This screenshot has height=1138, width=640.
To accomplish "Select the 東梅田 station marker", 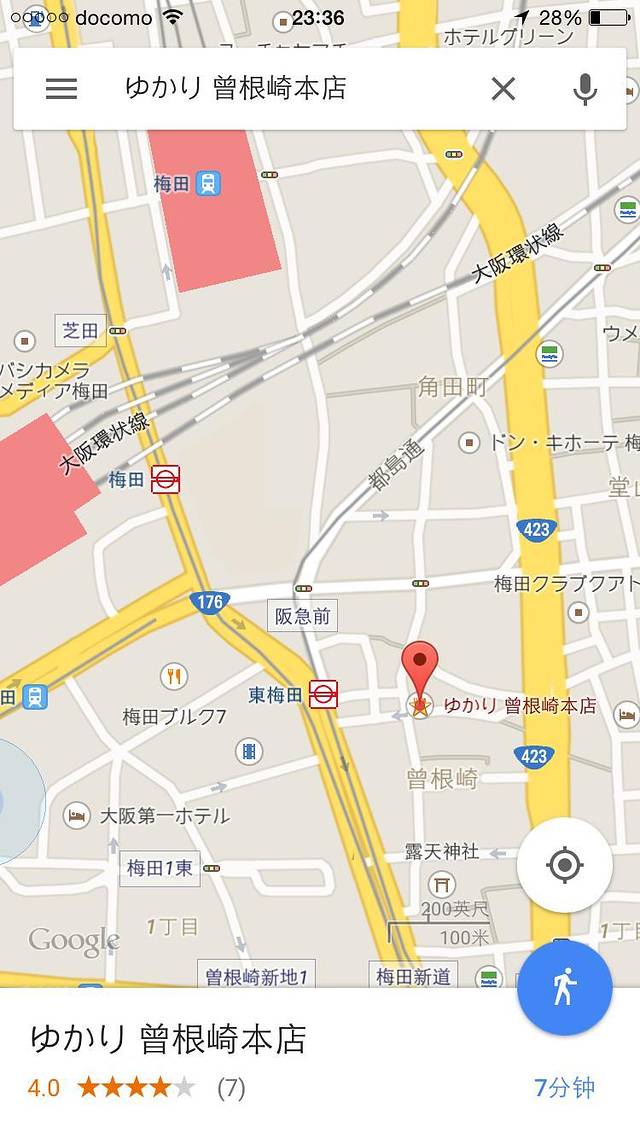I will [323, 694].
